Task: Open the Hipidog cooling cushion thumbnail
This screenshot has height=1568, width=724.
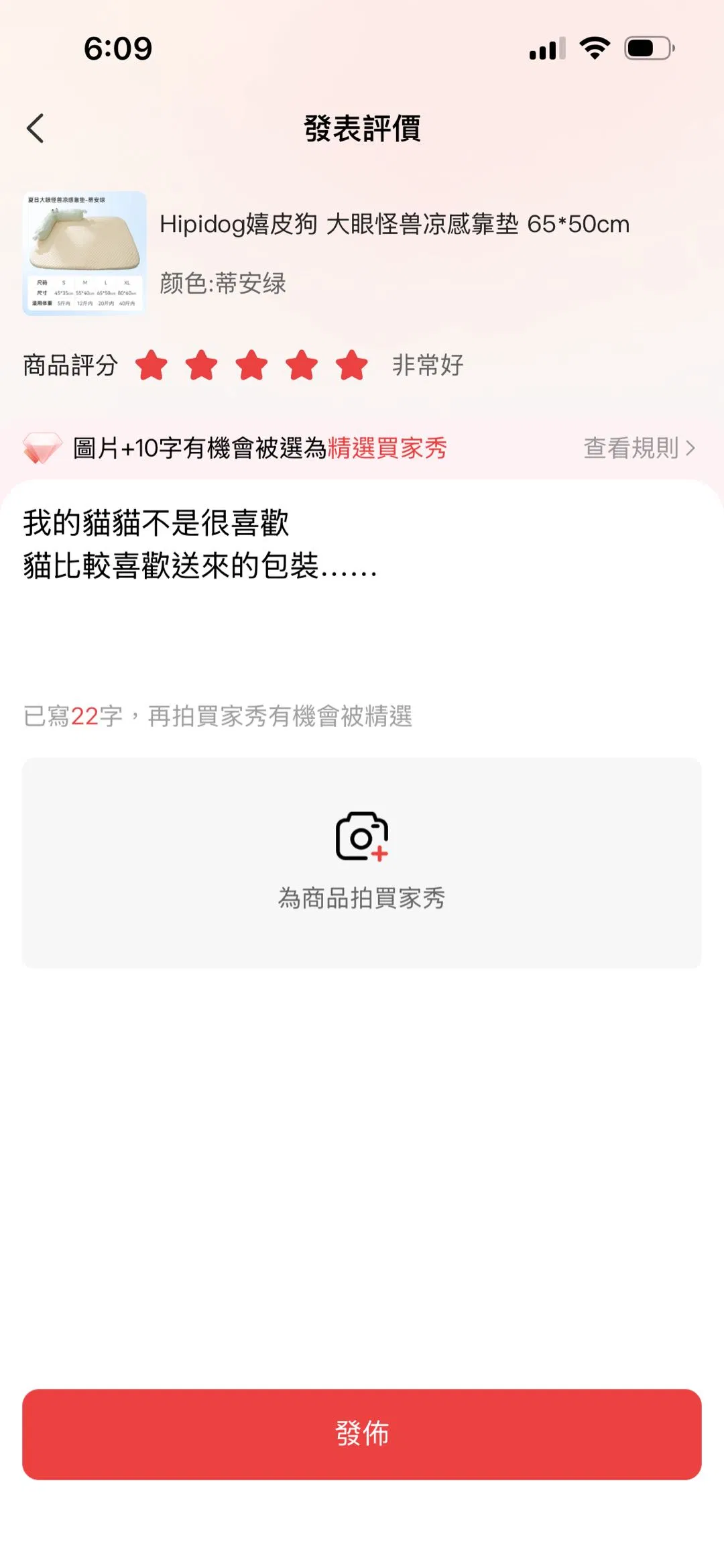Action: [x=84, y=254]
